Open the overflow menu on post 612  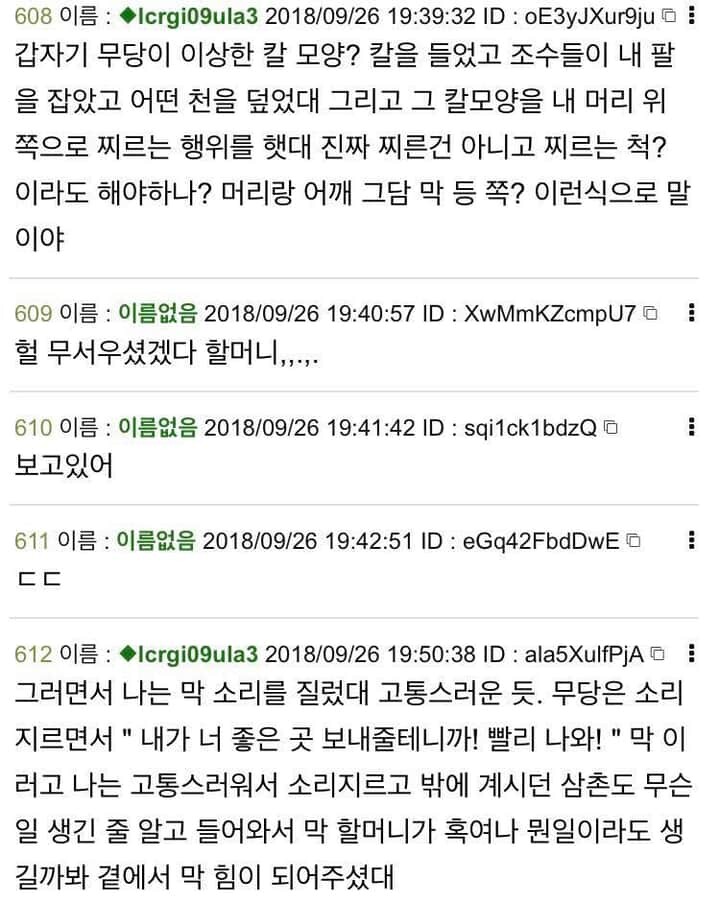point(691,654)
